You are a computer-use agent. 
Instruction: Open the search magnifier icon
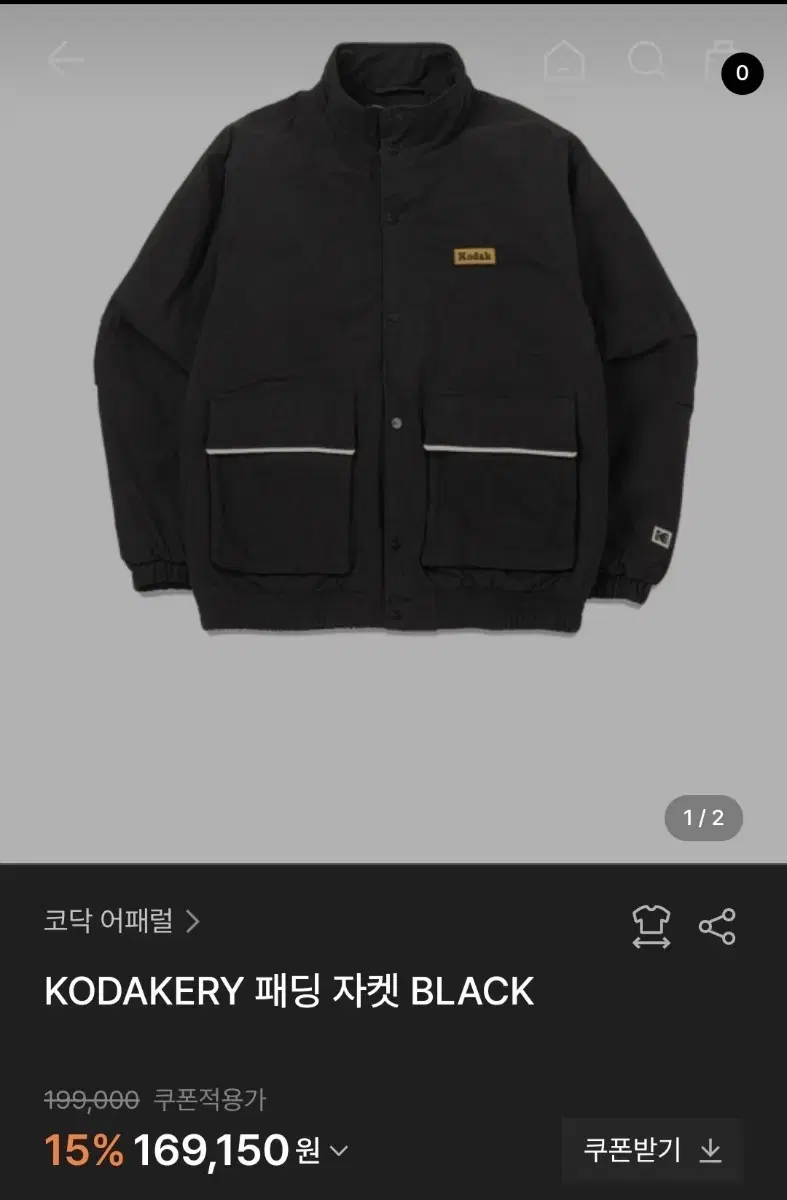tap(647, 60)
